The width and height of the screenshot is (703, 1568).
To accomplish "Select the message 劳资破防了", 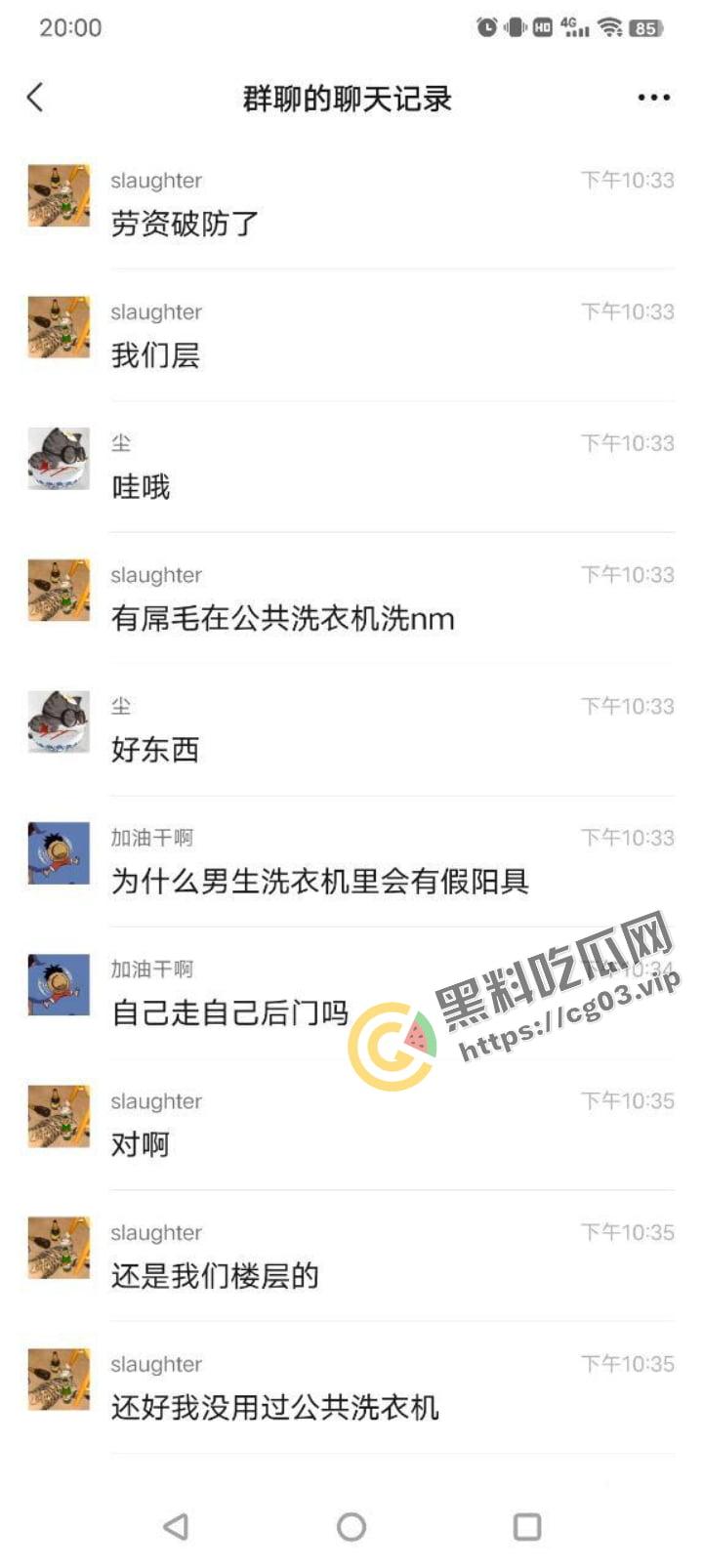I will [x=184, y=226].
